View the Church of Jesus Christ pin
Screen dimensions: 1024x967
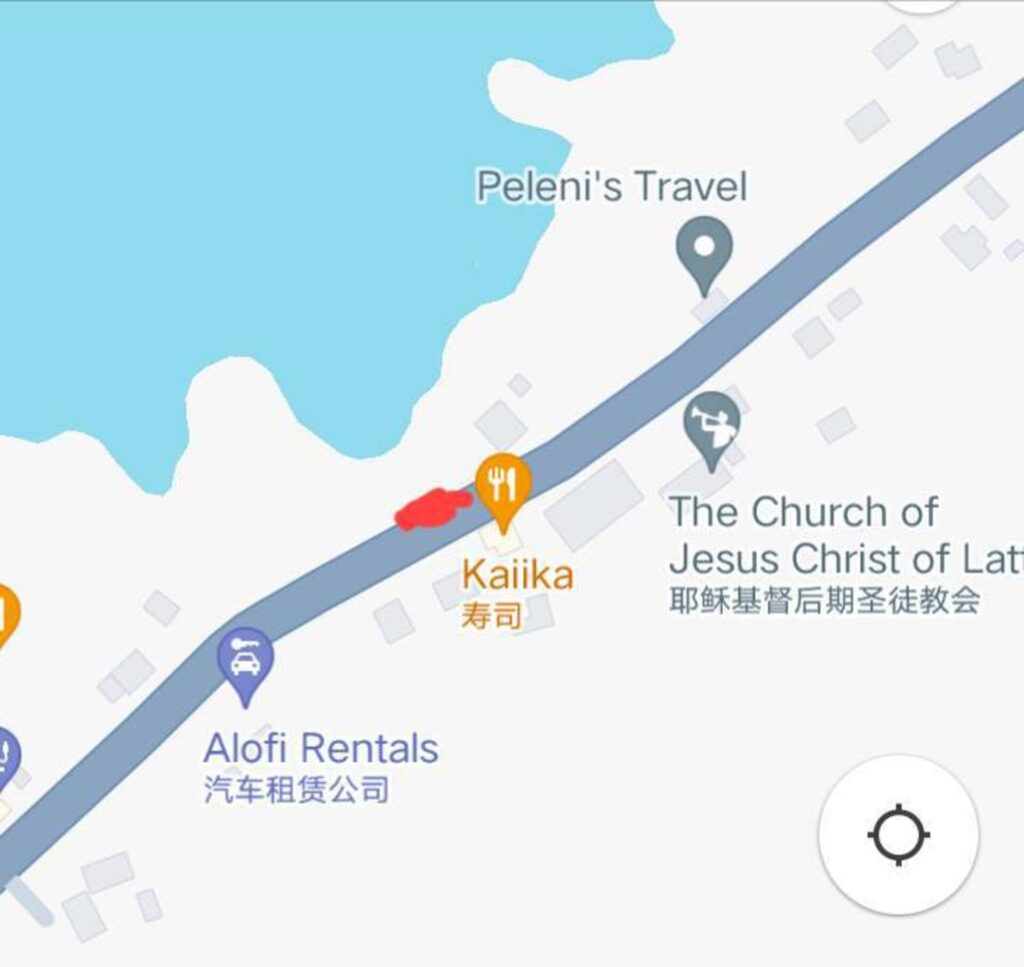point(712,425)
